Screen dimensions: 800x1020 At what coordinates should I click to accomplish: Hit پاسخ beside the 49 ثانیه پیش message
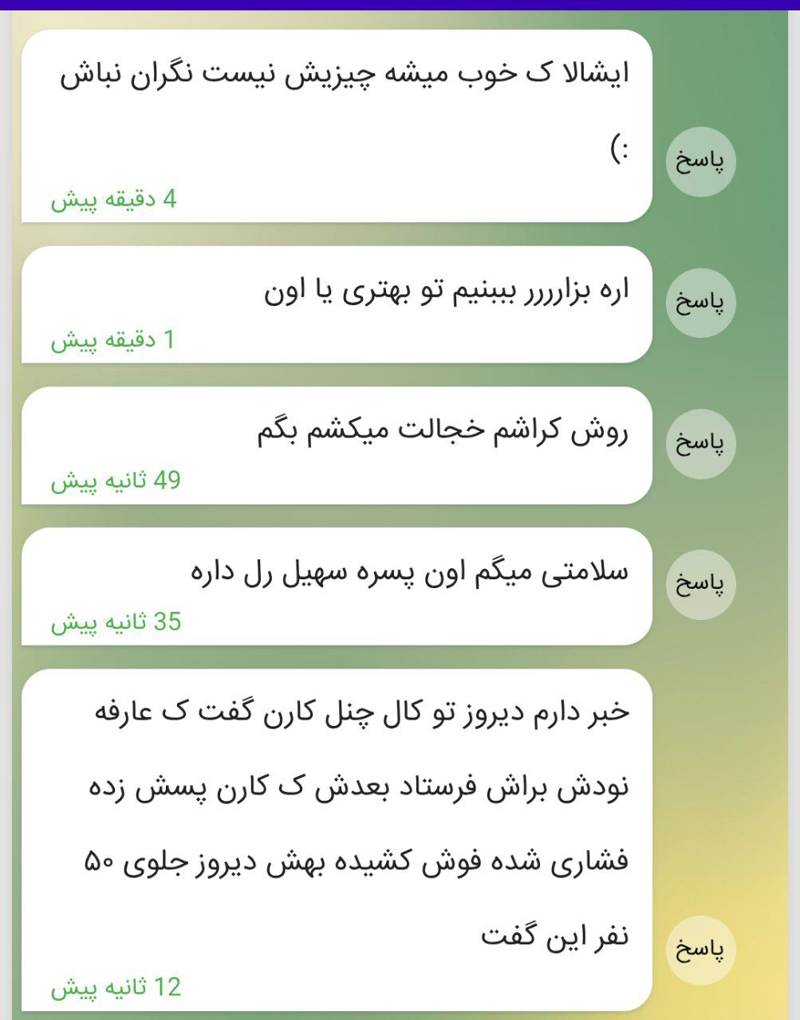point(701,444)
